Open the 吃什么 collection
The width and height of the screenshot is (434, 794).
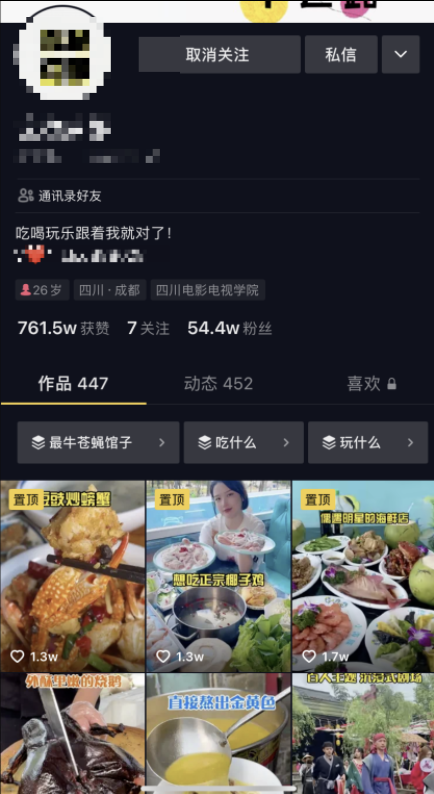click(244, 443)
